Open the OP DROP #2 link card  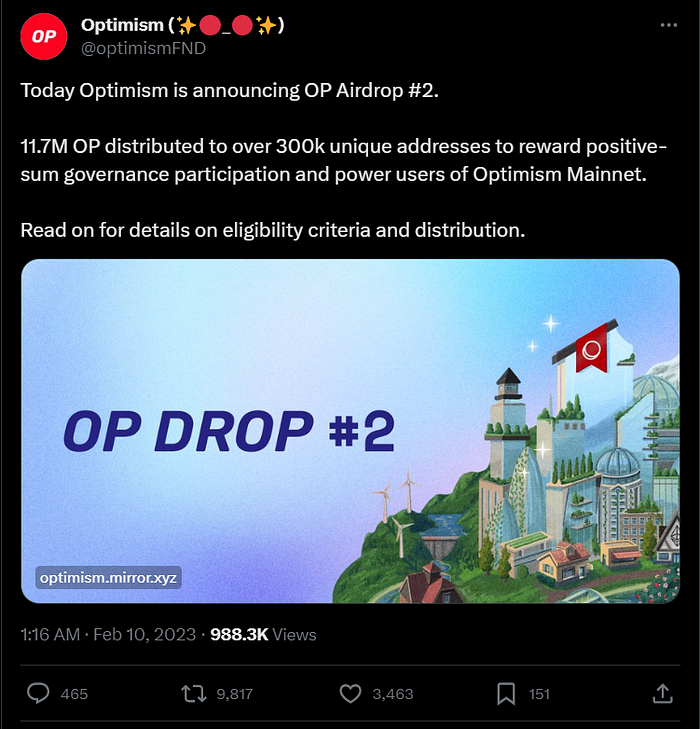pos(350,431)
